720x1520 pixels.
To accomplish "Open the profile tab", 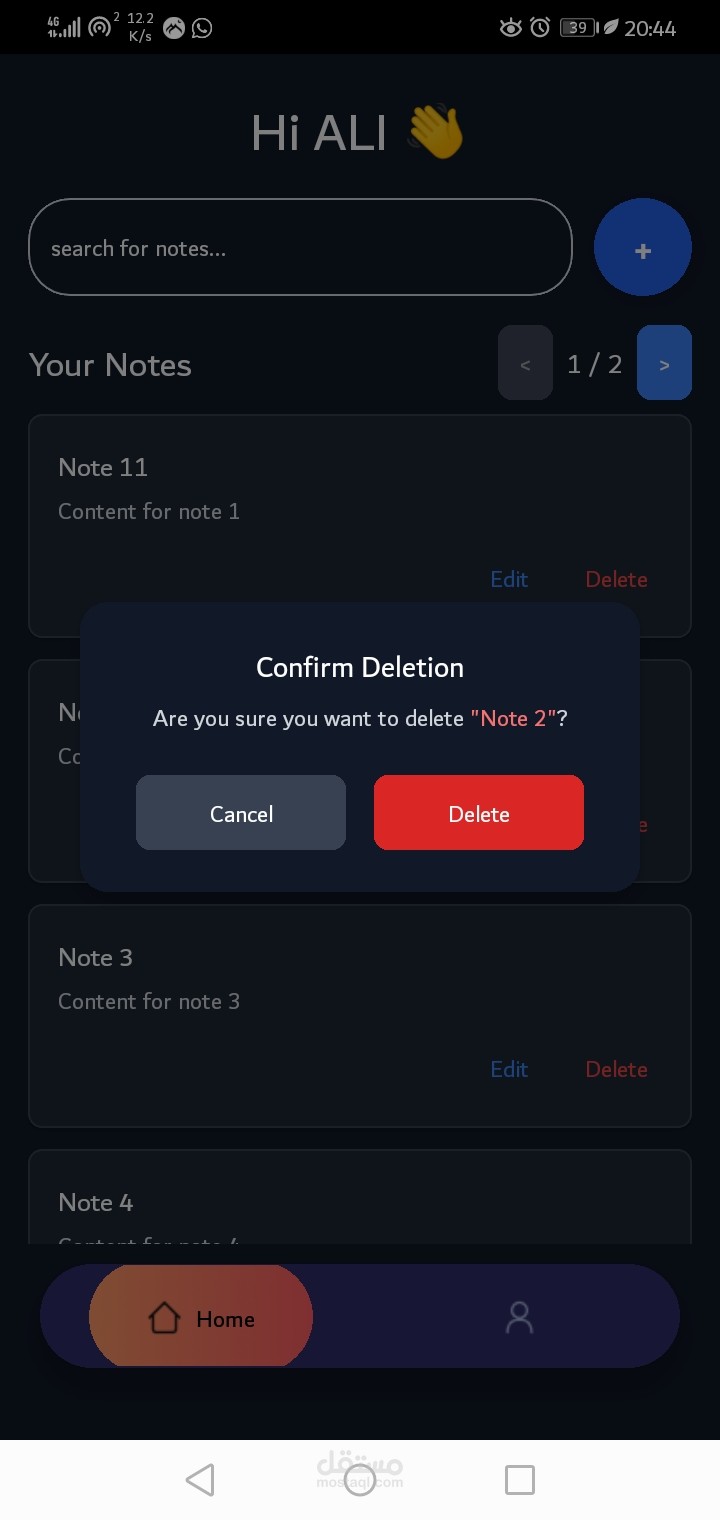I will pyautogui.click(x=519, y=1317).
